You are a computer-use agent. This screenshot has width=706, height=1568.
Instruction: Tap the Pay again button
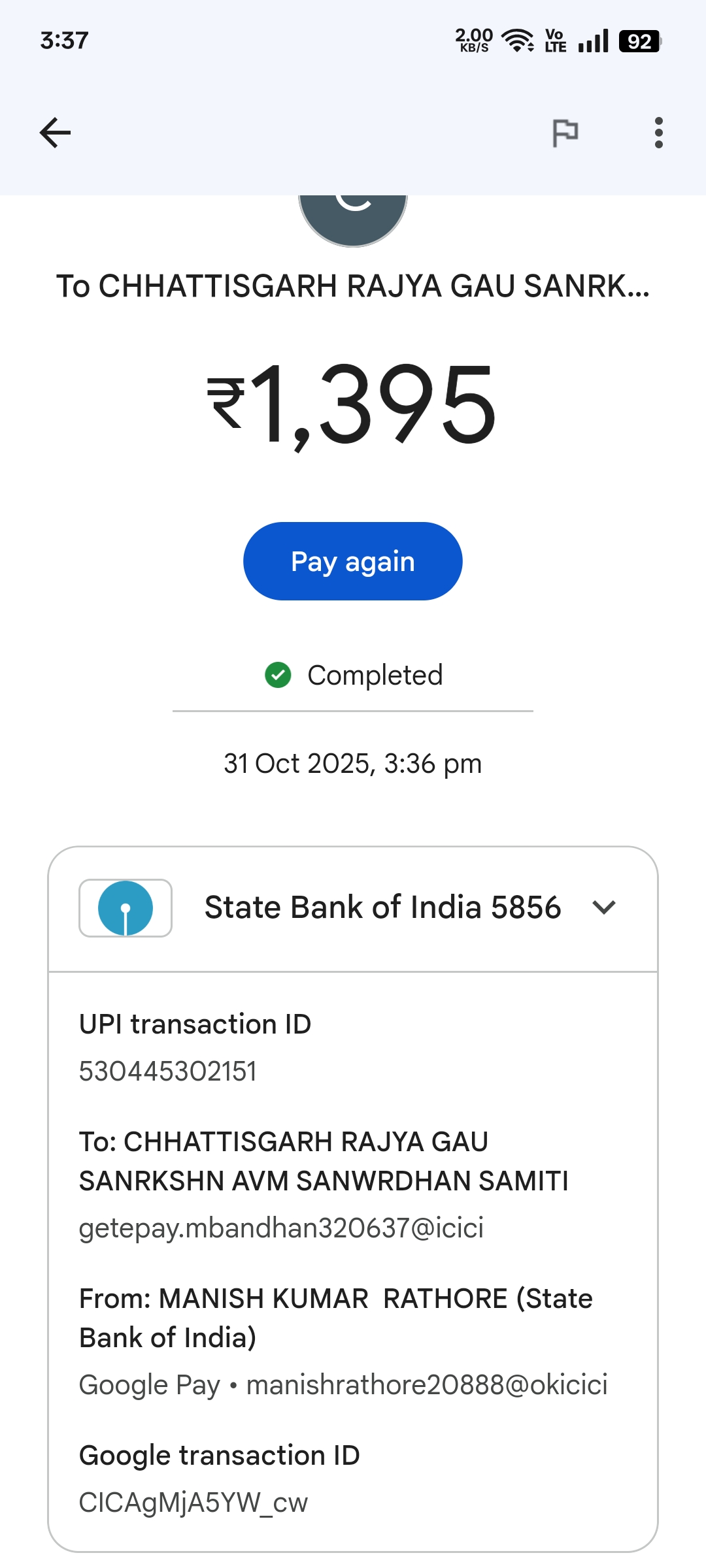click(x=353, y=561)
